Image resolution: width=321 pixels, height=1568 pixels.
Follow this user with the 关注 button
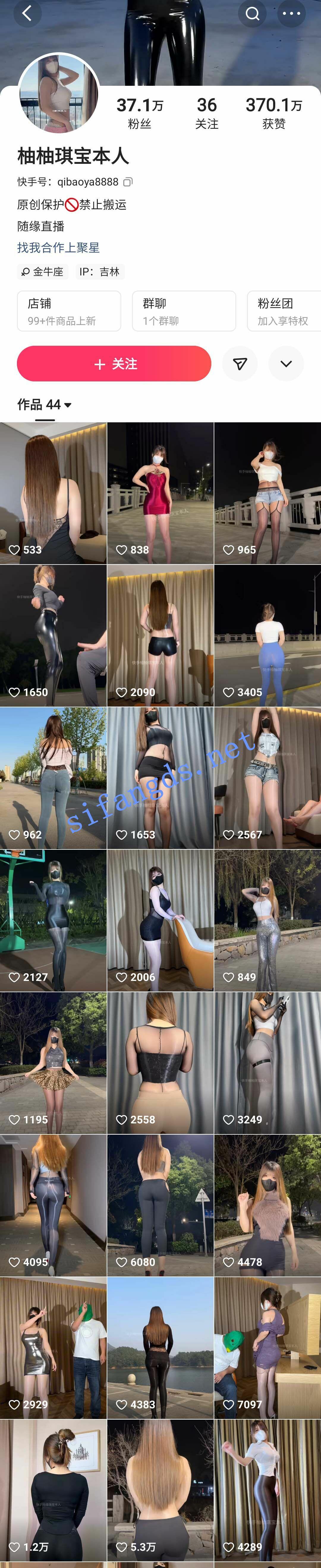(x=114, y=363)
